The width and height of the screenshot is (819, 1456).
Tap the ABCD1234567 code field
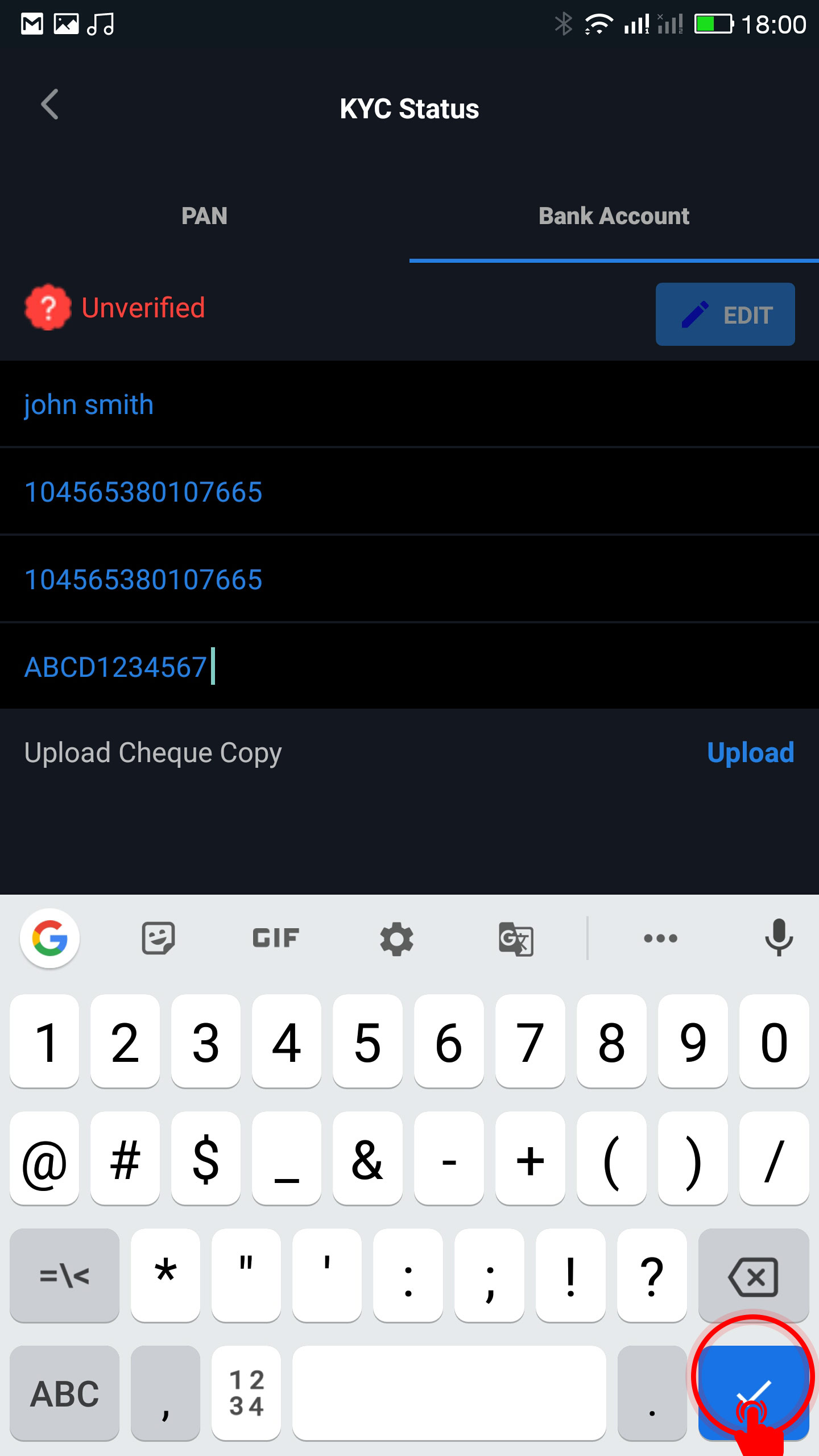(x=409, y=667)
